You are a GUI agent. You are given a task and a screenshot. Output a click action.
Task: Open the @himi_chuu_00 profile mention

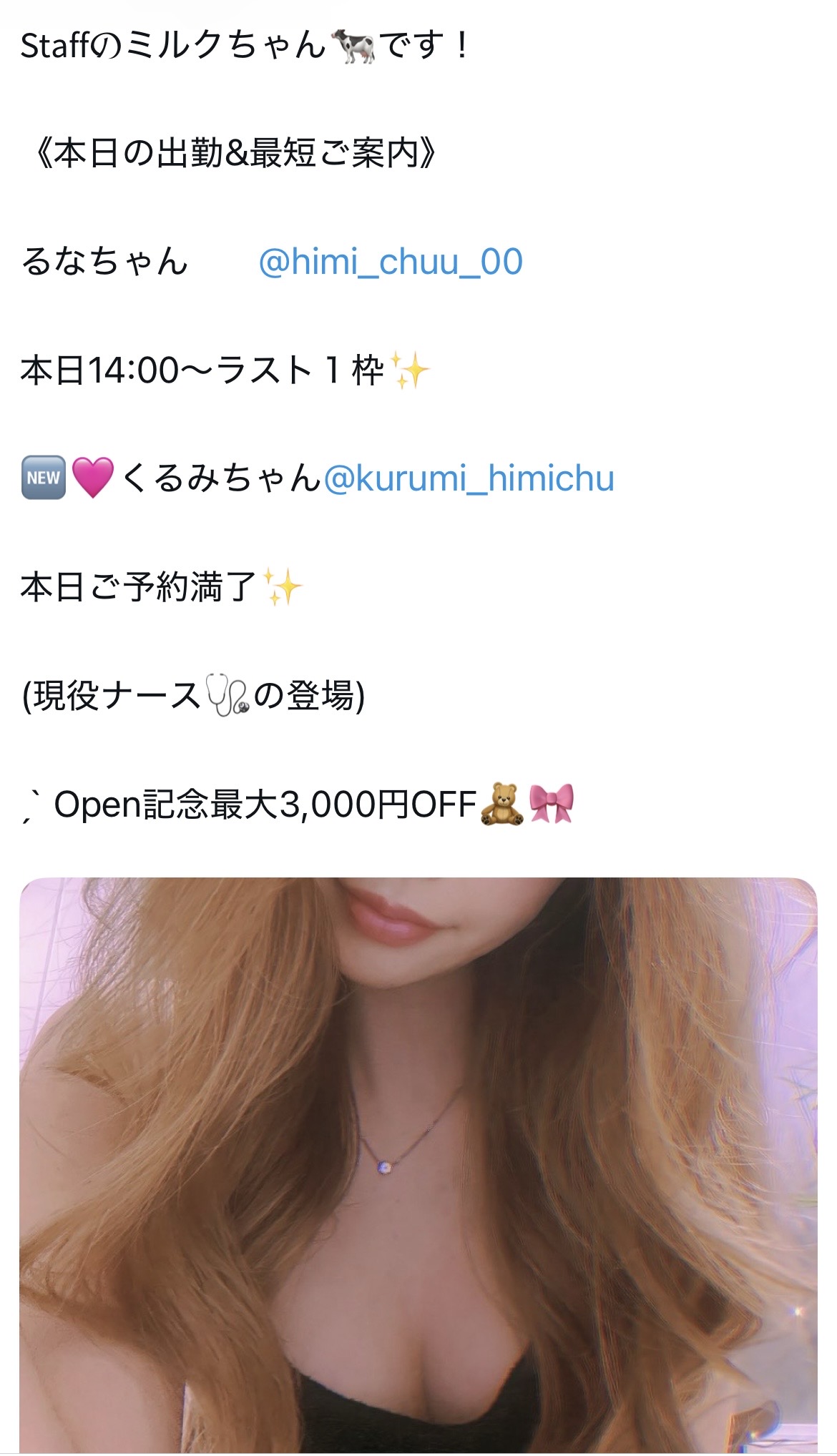[x=391, y=262]
